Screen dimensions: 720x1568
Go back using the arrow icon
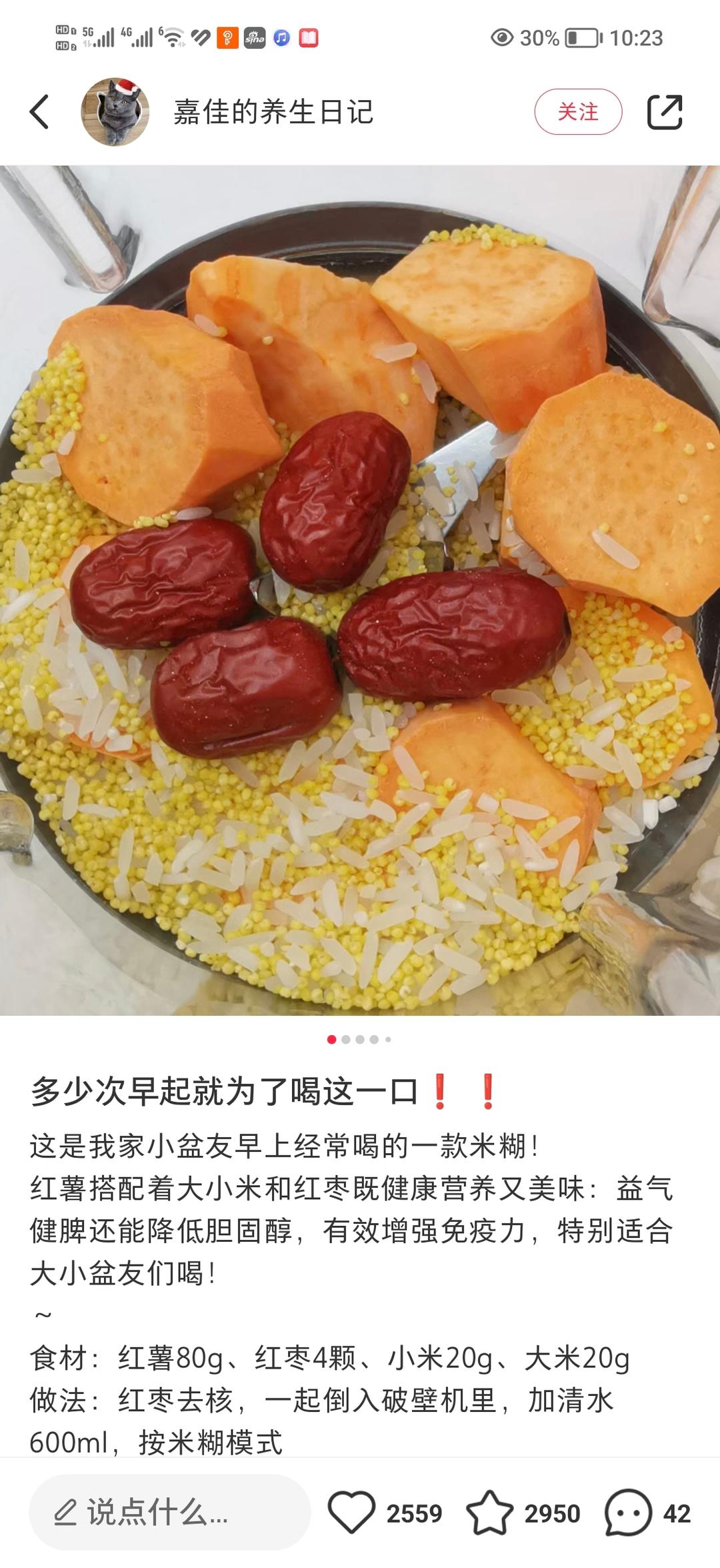40,111
